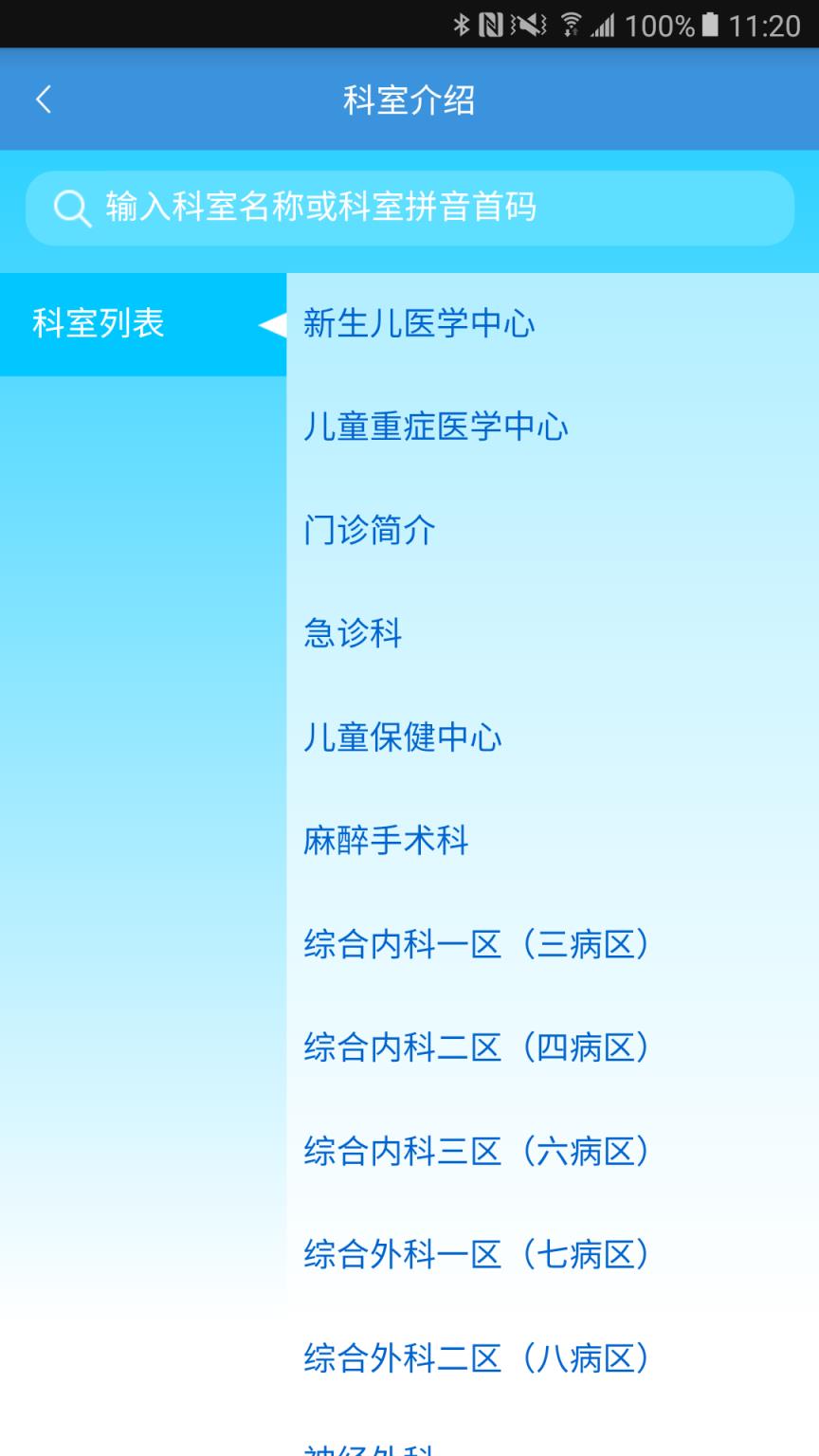The width and height of the screenshot is (819, 1456).
Task: Click the magnifier icon in the search bar
Action: [70, 208]
